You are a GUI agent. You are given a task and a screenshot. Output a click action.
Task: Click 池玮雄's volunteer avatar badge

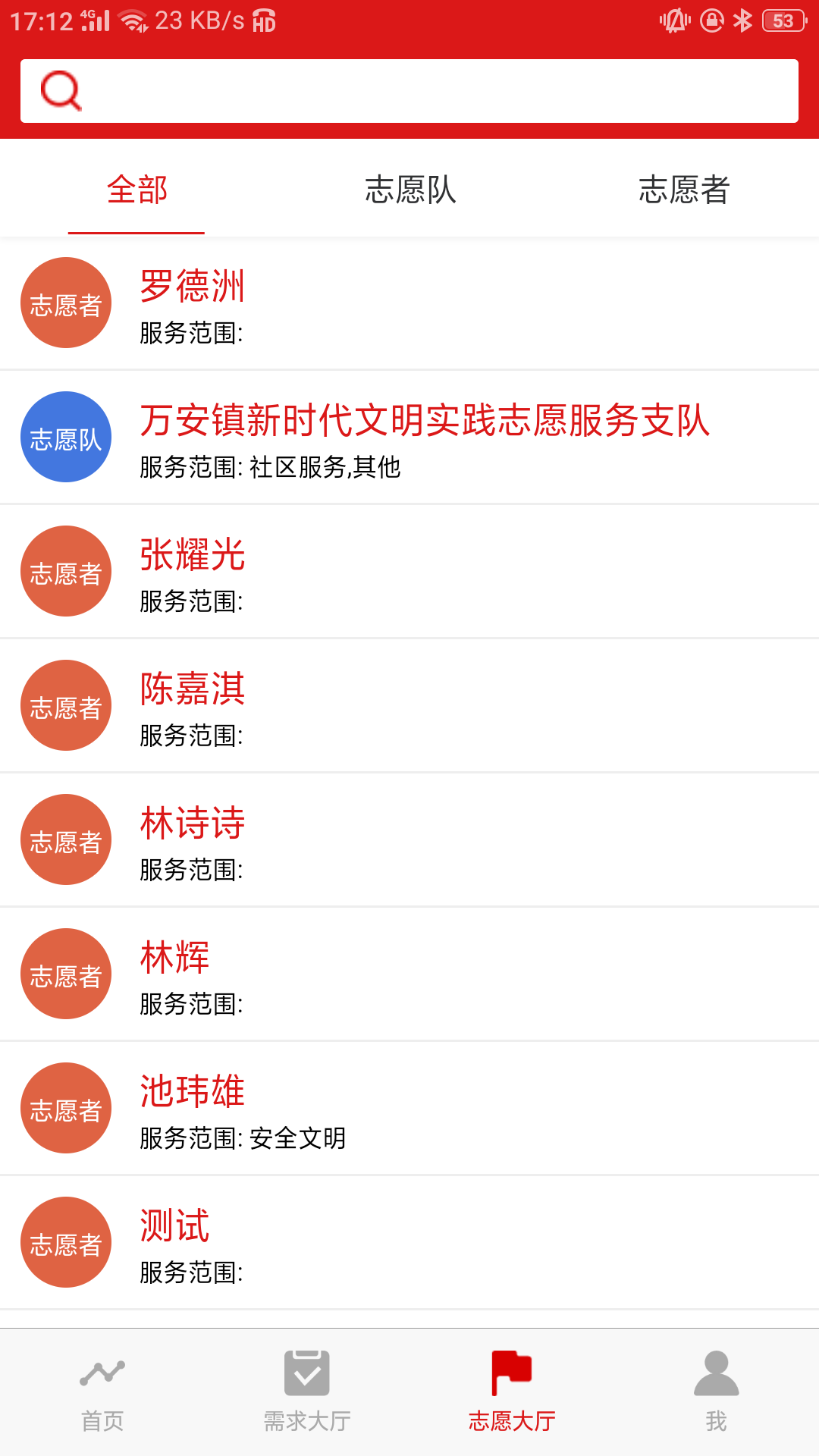pyautogui.click(x=65, y=1108)
